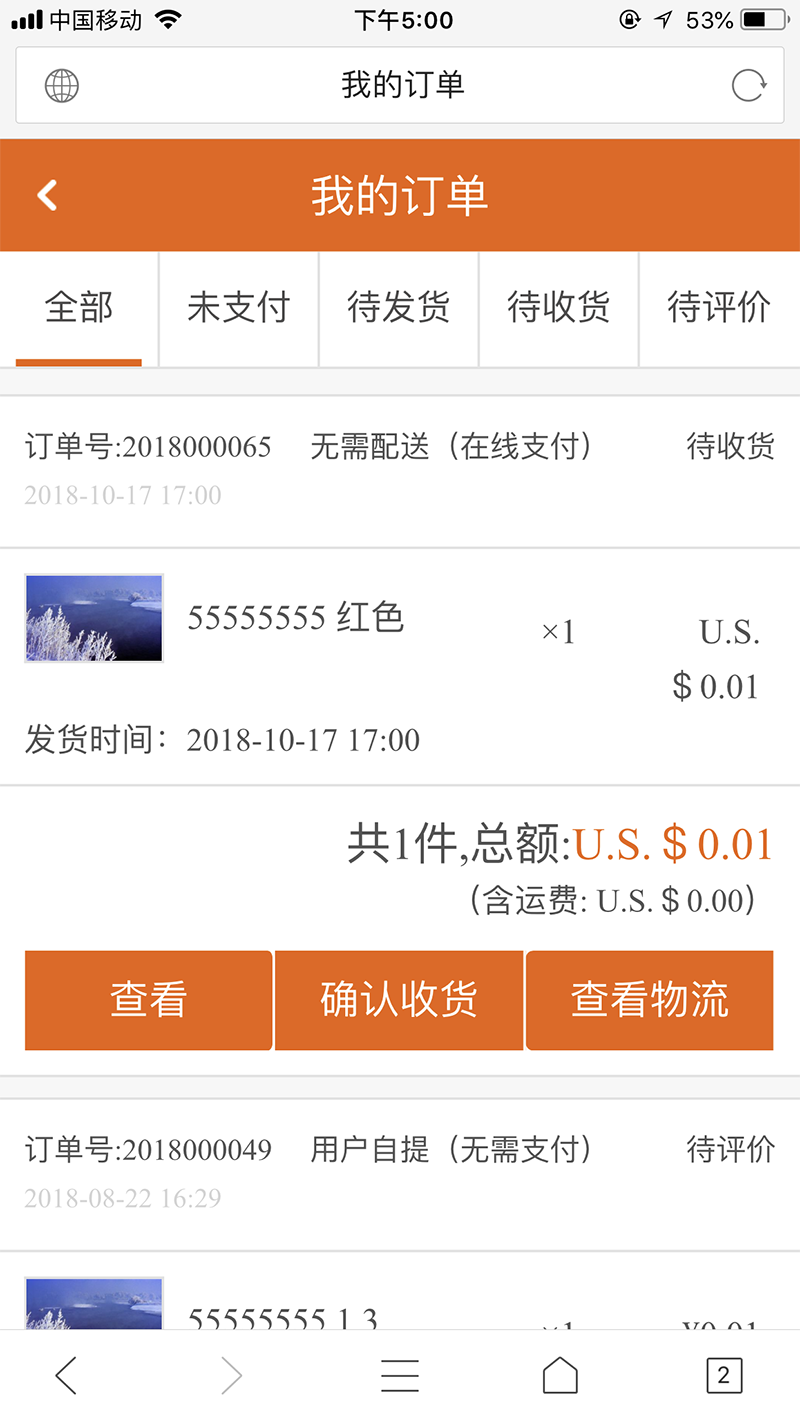Open product thumbnail for 55555555 红色
This screenshot has height=1422, width=800.
93,617
